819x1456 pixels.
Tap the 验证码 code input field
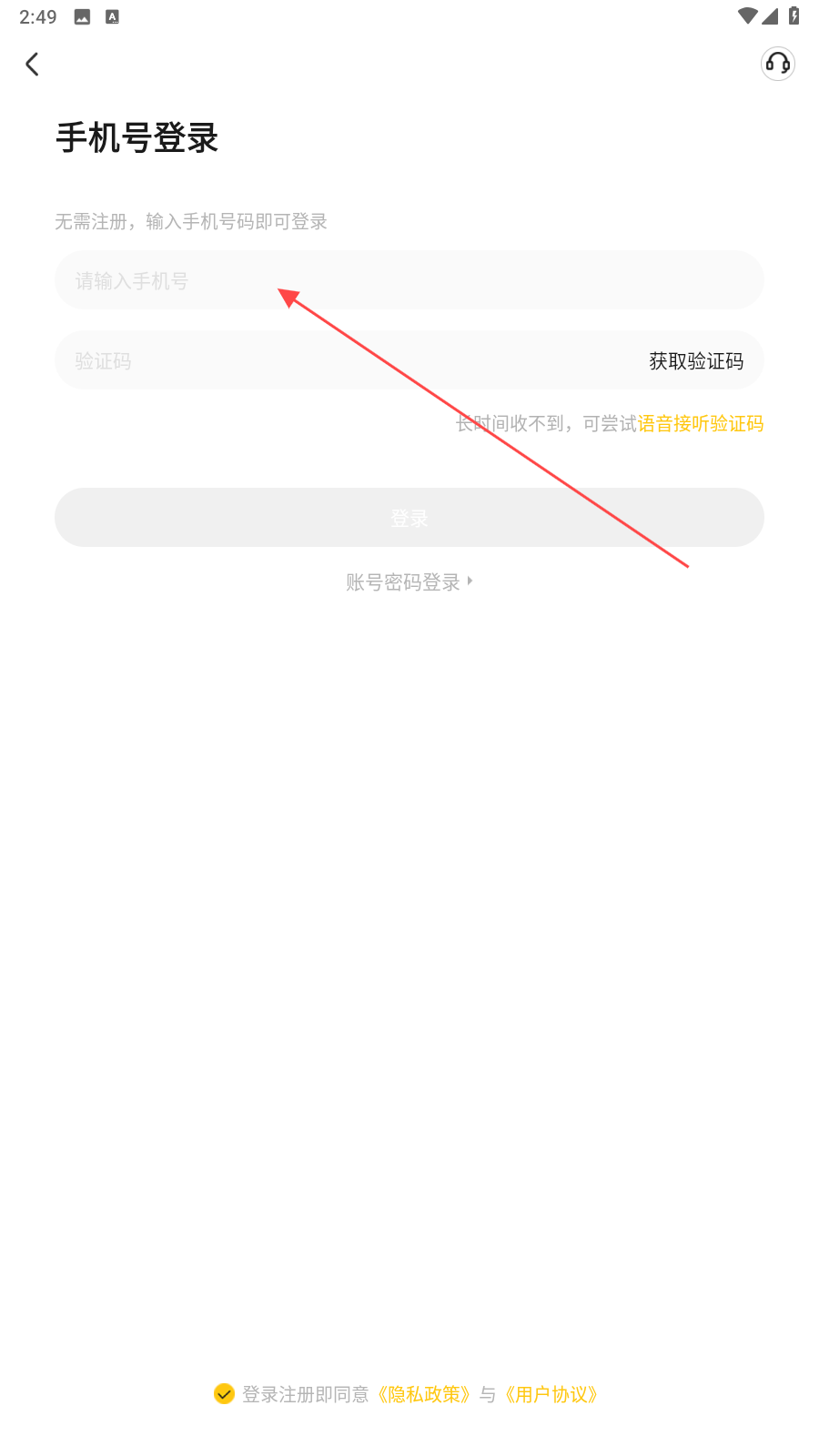[x=346, y=360]
